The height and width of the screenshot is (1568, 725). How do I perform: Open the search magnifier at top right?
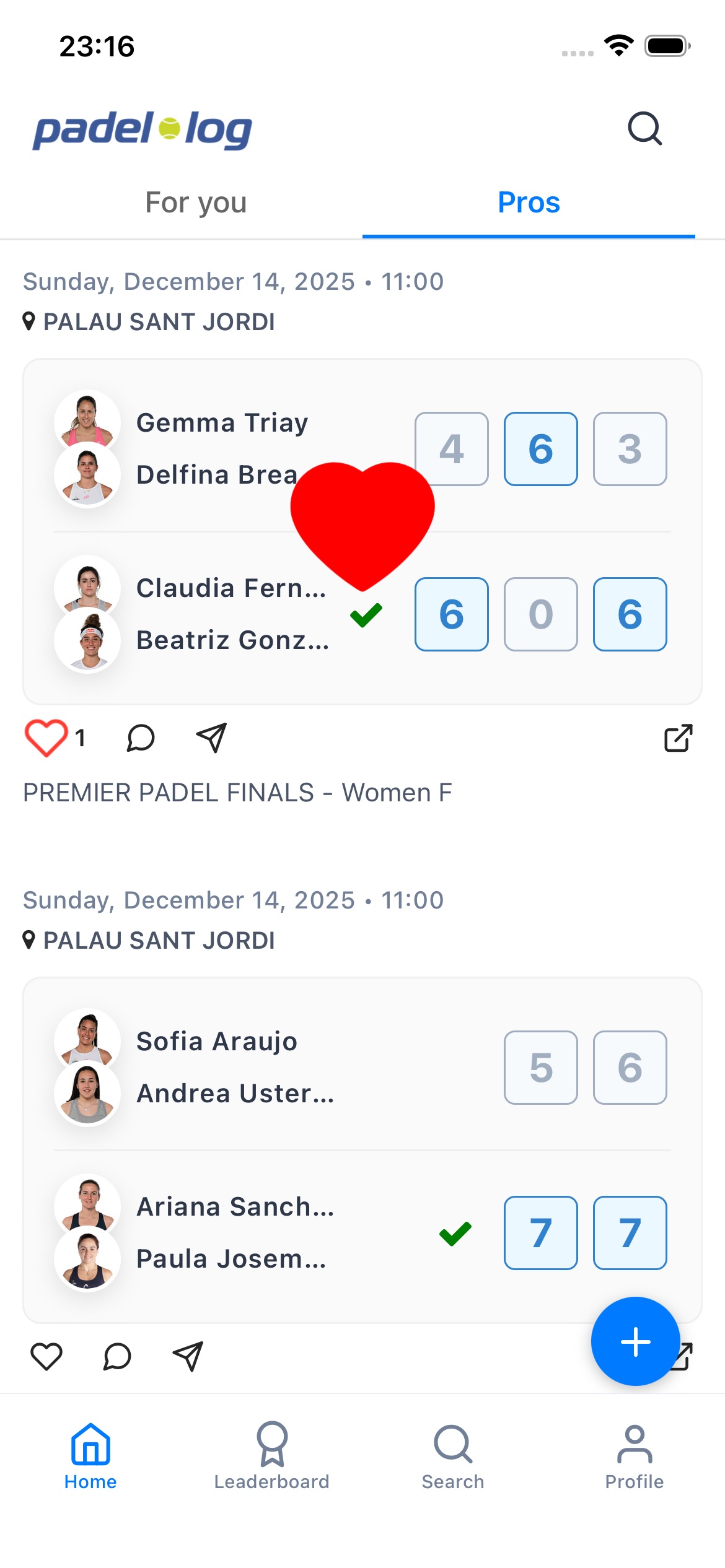(x=644, y=129)
